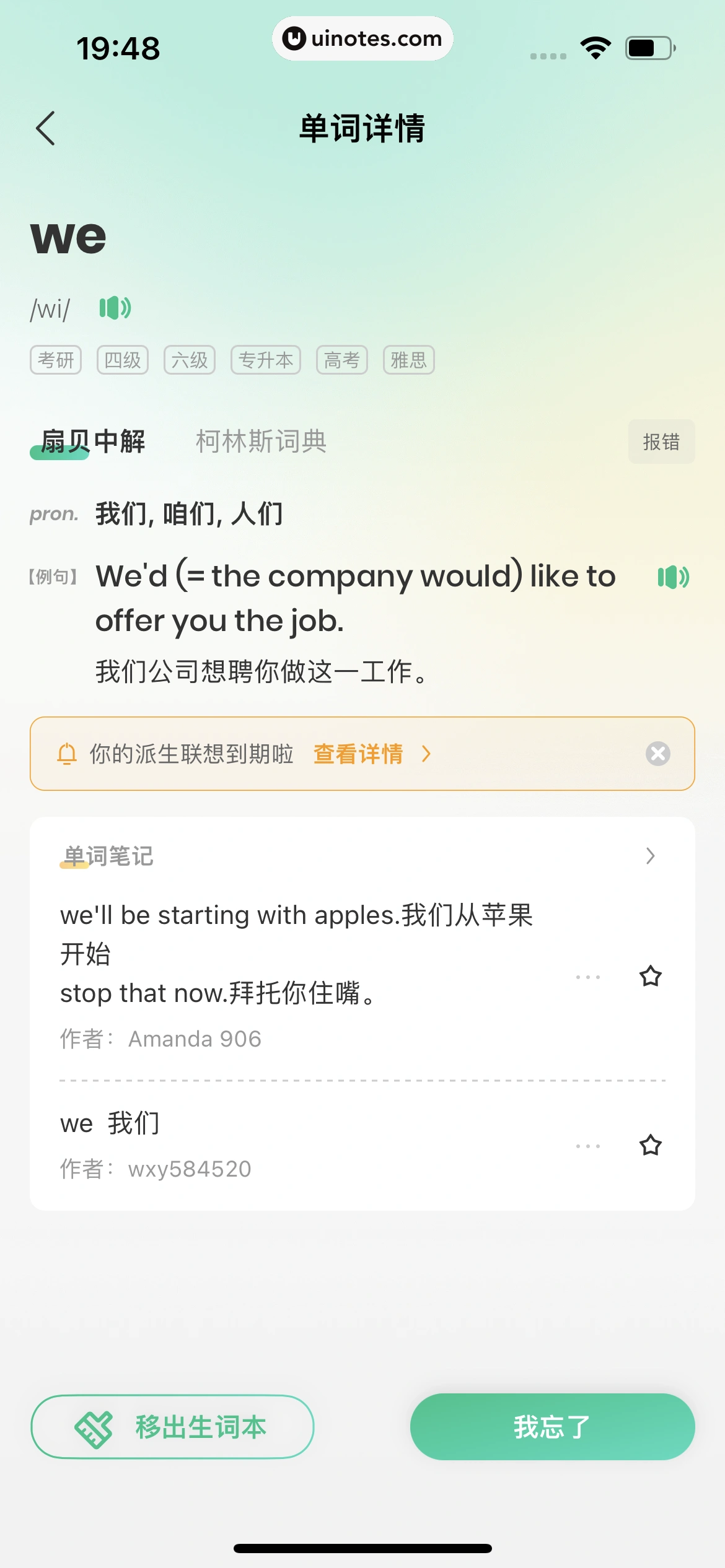Screen dimensions: 725x1568
Task: Open more options for wxy584520's note
Action: [587, 1145]
